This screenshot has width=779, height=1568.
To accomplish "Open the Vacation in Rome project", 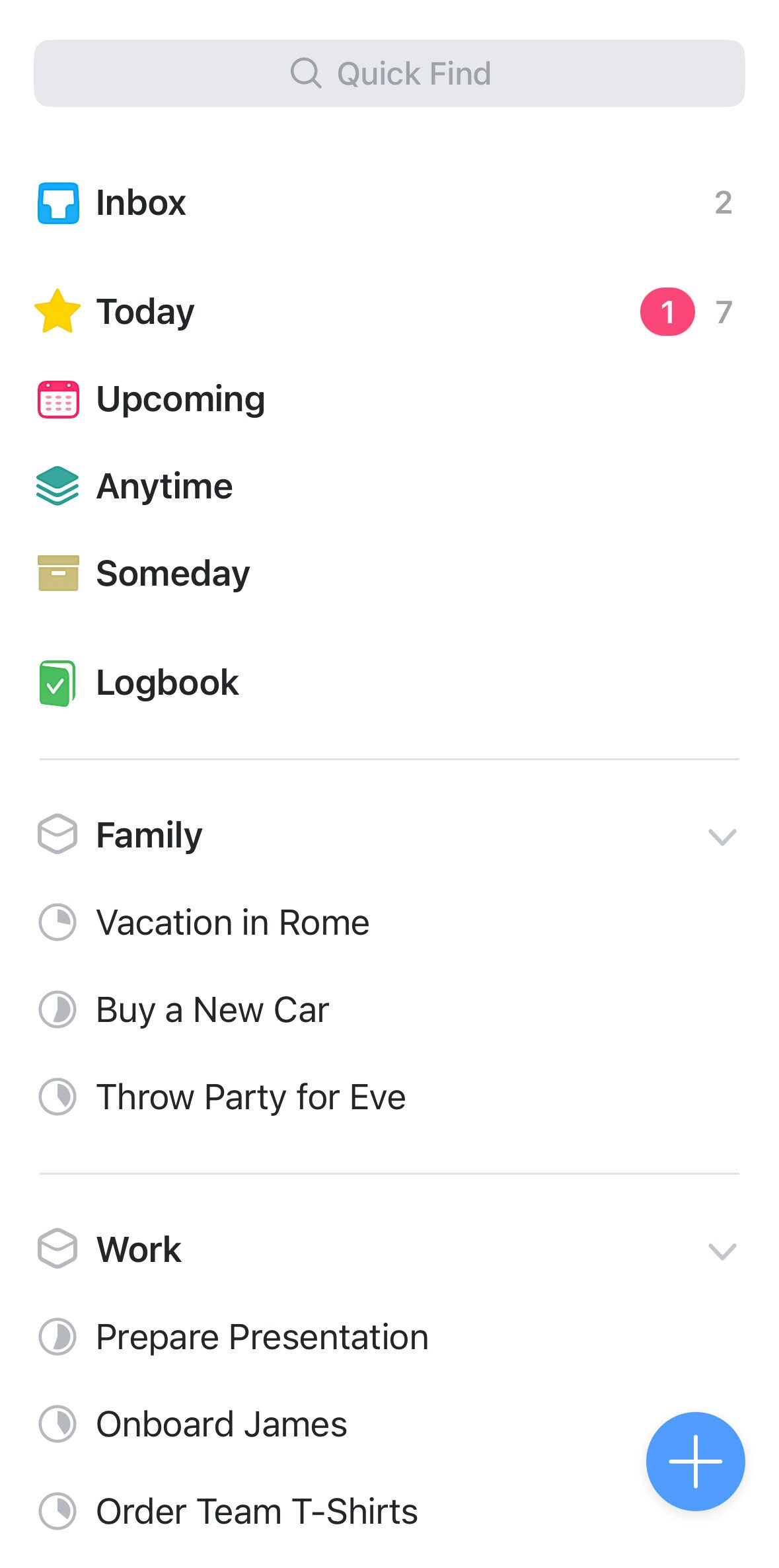I will pos(389,922).
